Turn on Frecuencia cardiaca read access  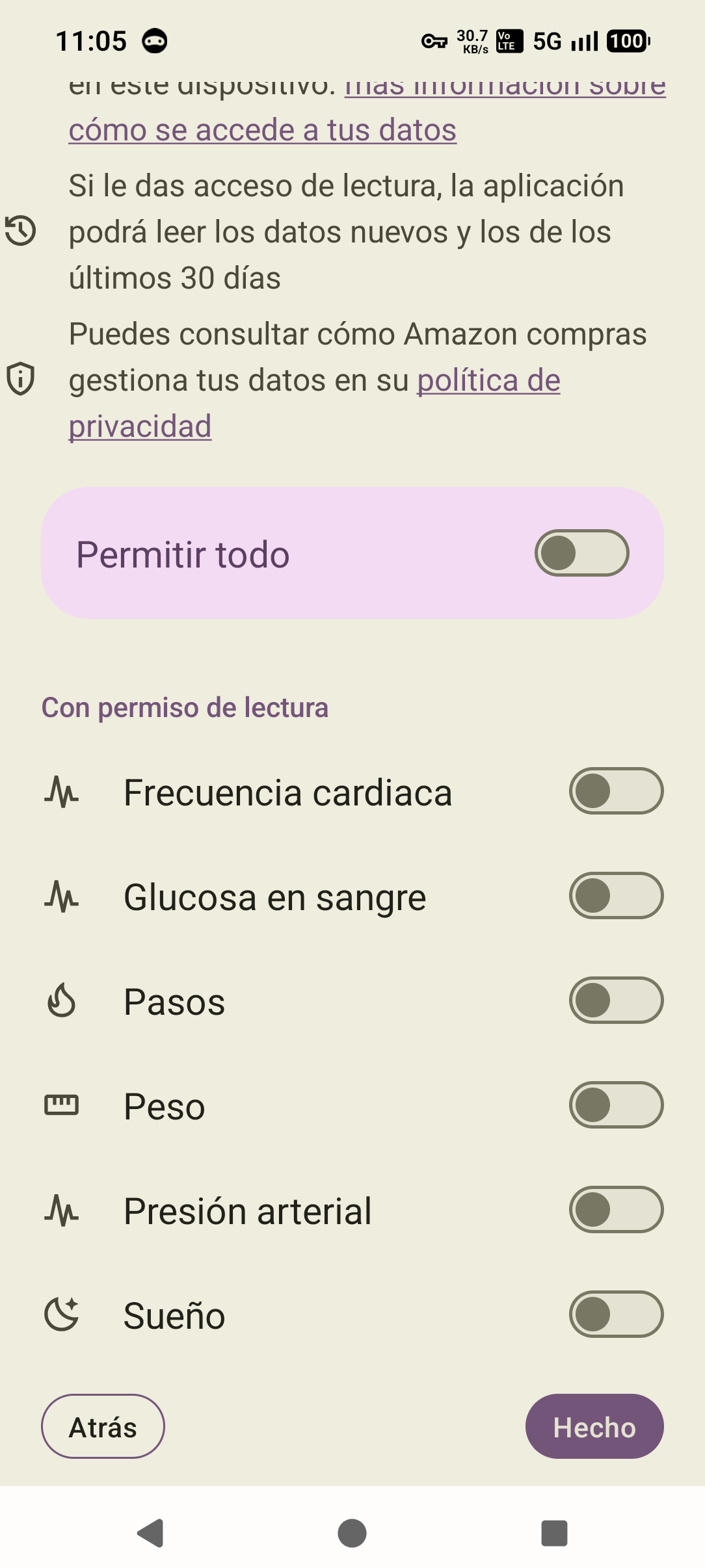pos(616,791)
